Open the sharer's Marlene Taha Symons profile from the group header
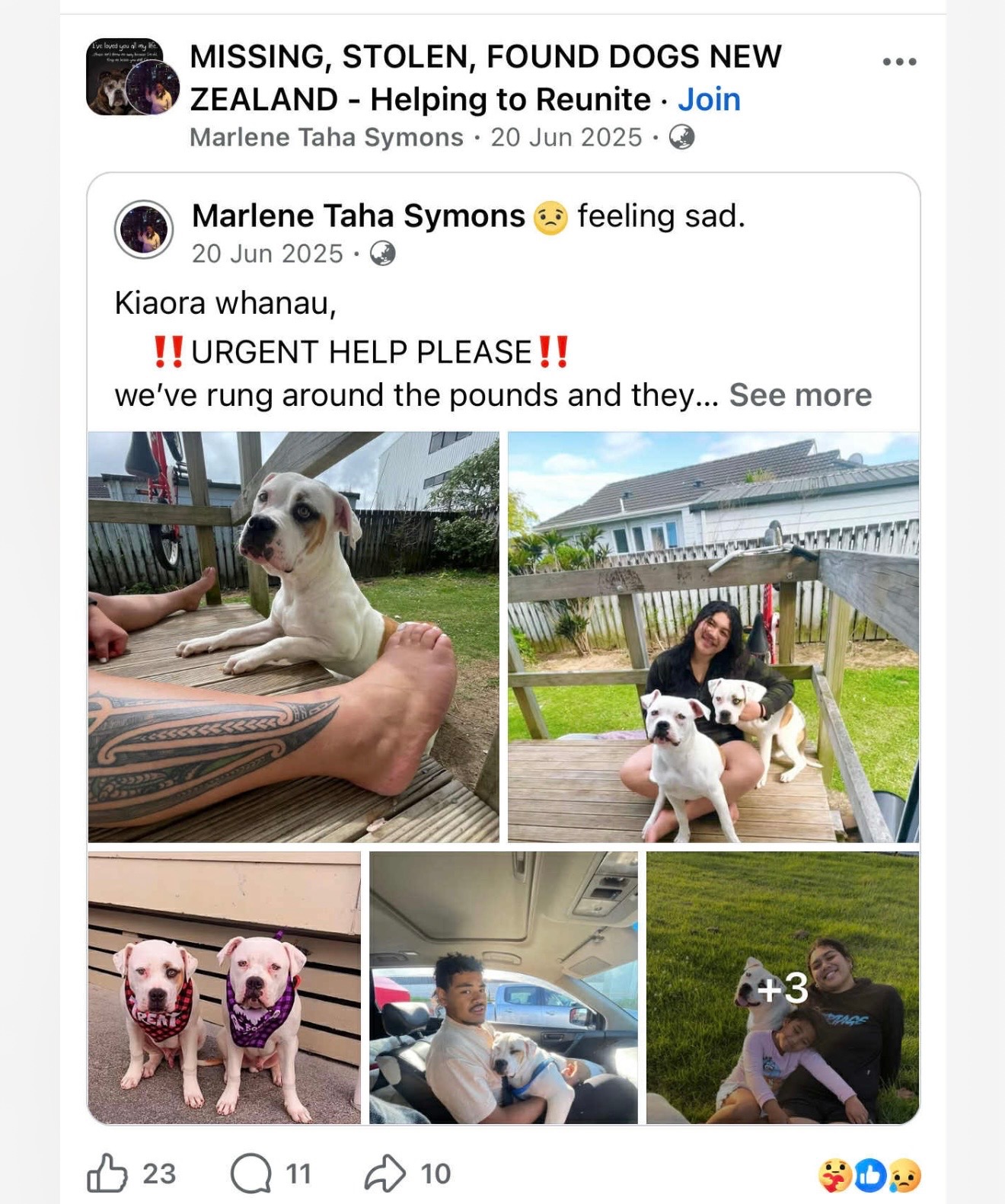The image size is (1005, 1204). coord(326,138)
